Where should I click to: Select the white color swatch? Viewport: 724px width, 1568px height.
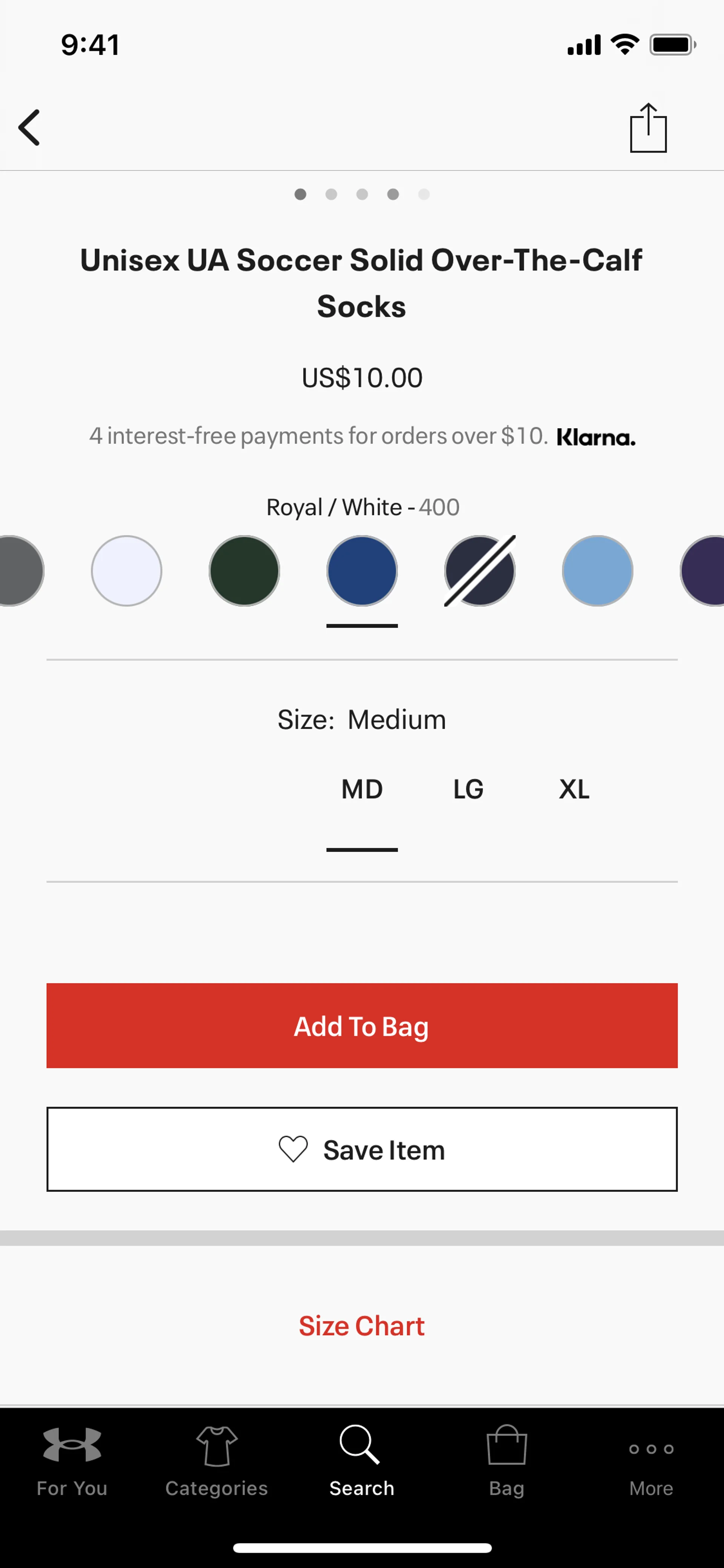127,571
